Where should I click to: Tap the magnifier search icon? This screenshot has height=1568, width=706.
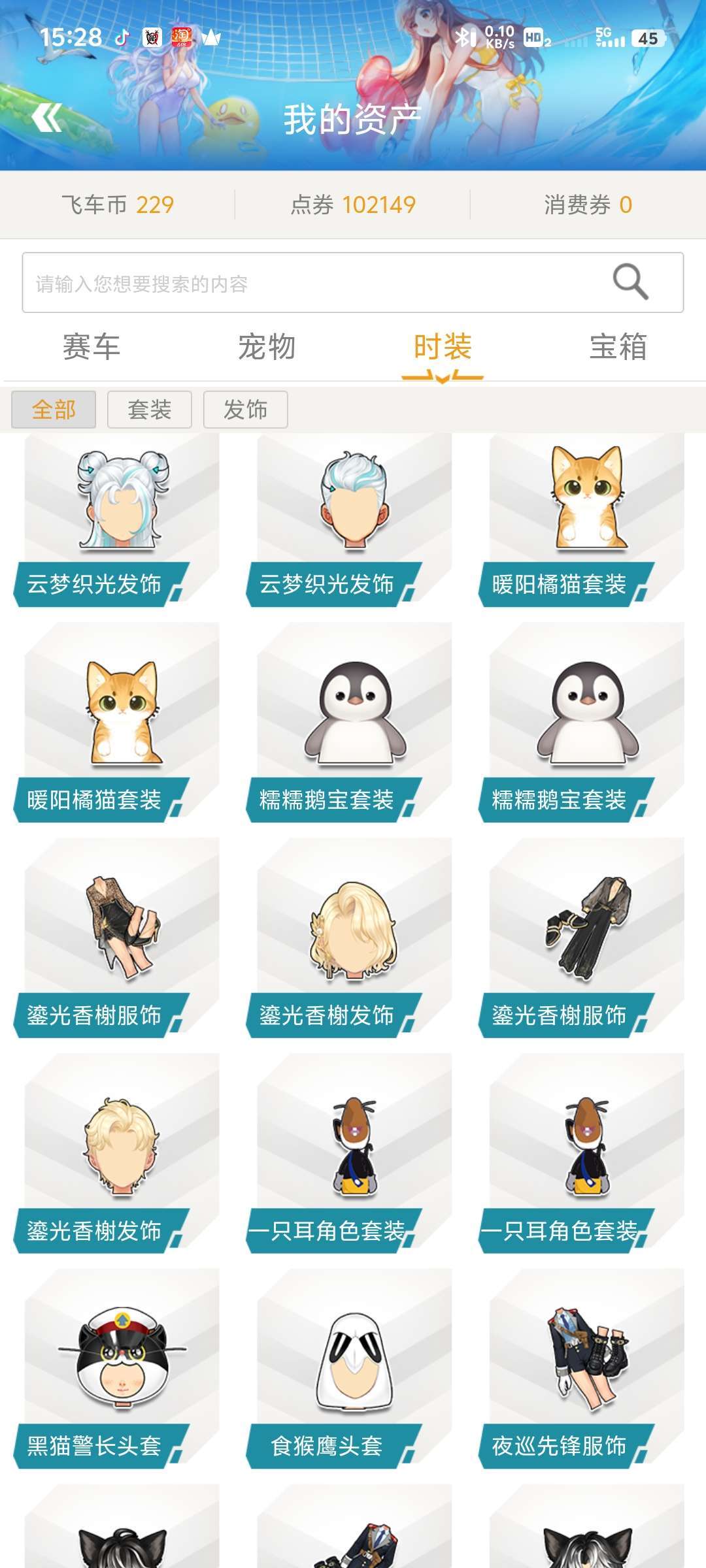[630, 282]
